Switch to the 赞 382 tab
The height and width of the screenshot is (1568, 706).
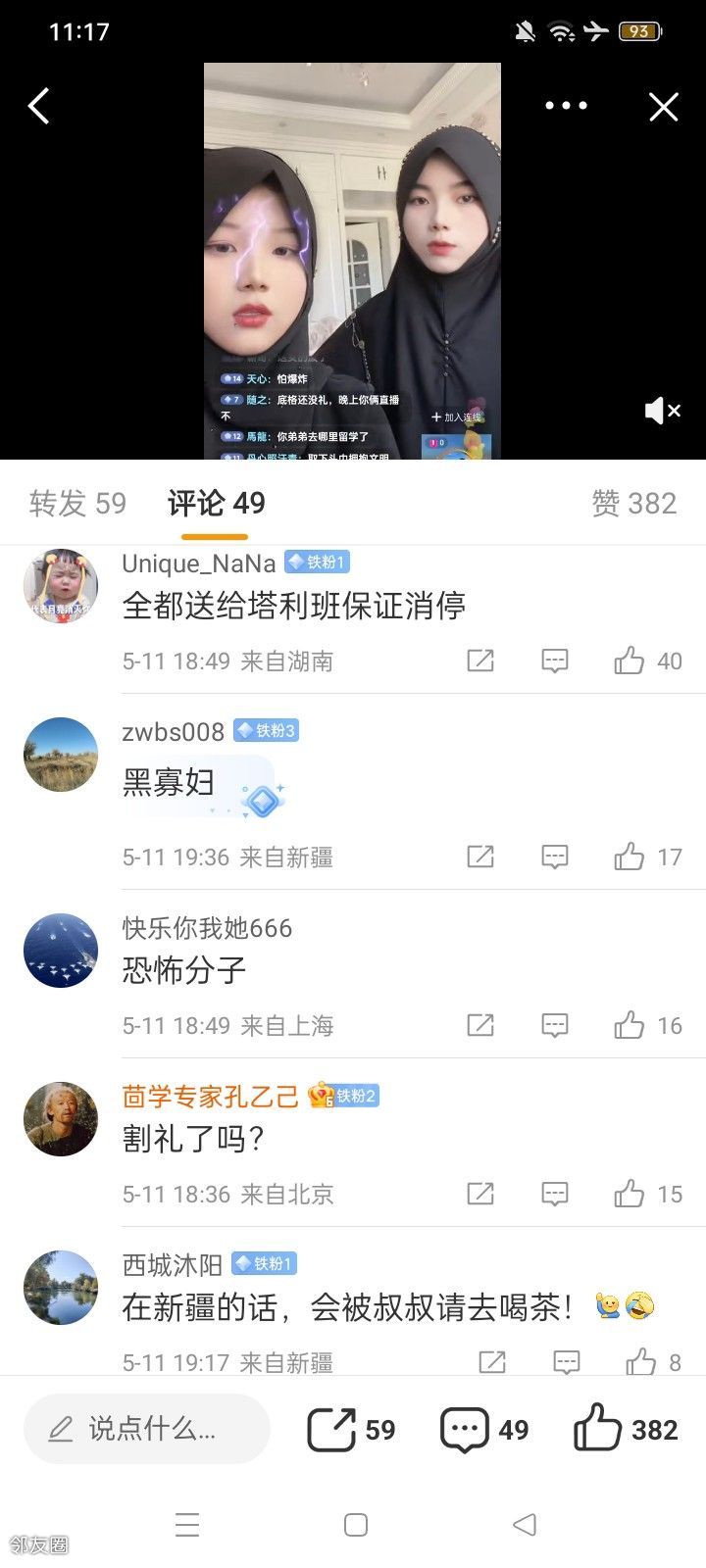point(633,504)
